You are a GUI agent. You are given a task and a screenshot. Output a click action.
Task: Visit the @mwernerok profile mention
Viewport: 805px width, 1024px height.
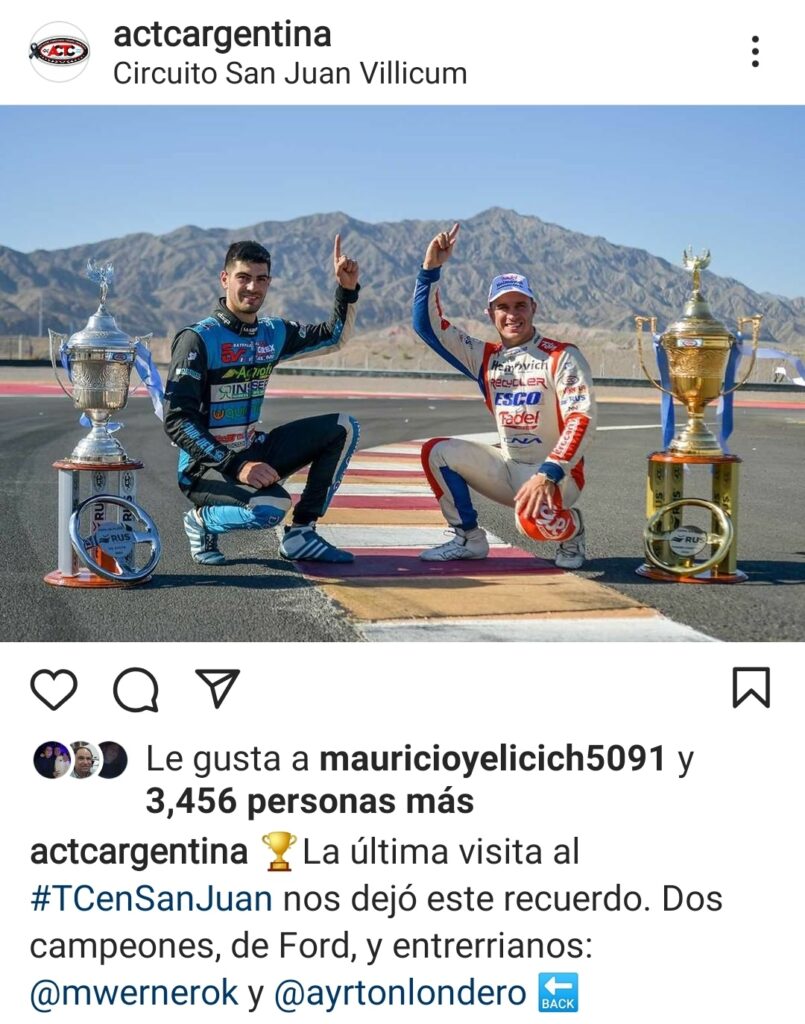(x=135, y=993)
